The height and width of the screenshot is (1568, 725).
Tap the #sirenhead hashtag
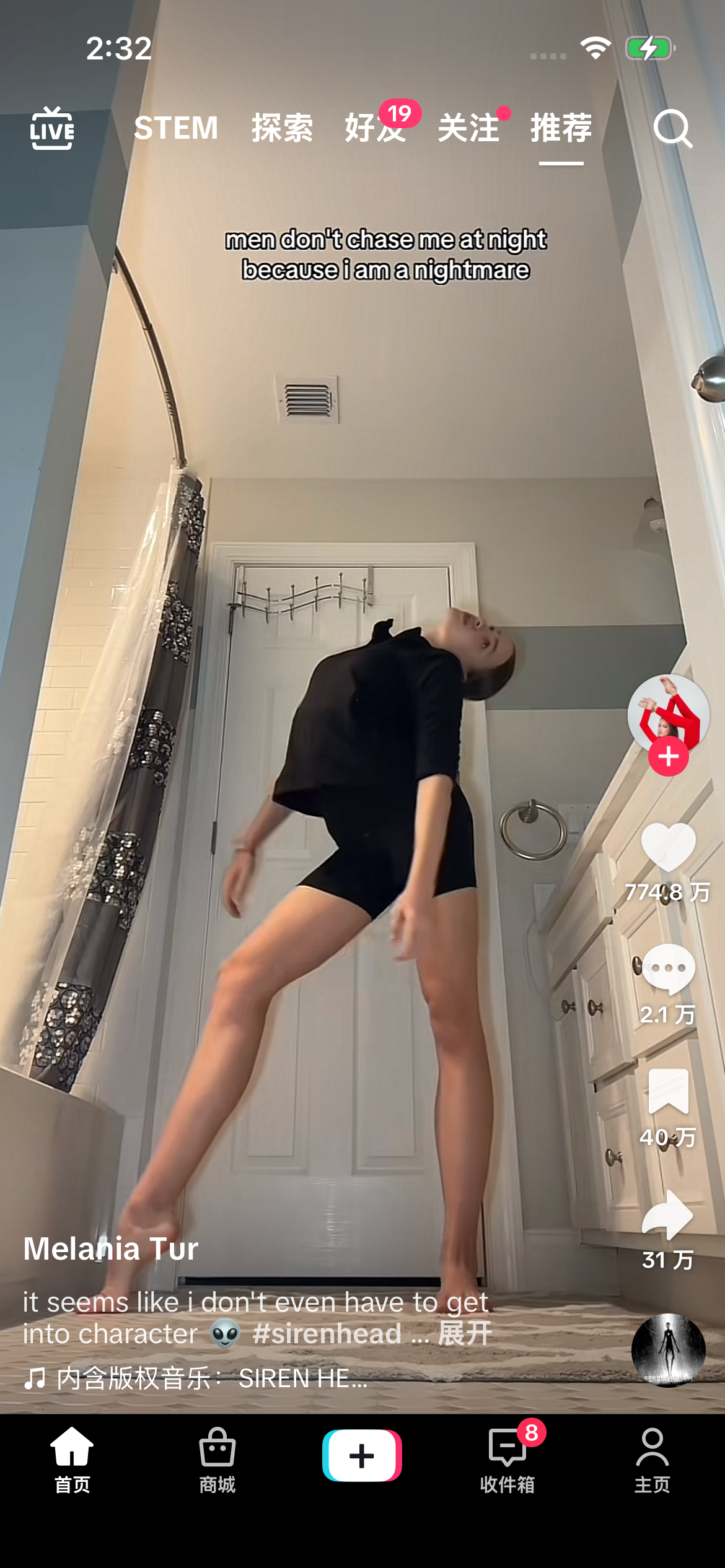coord(327,1333)
